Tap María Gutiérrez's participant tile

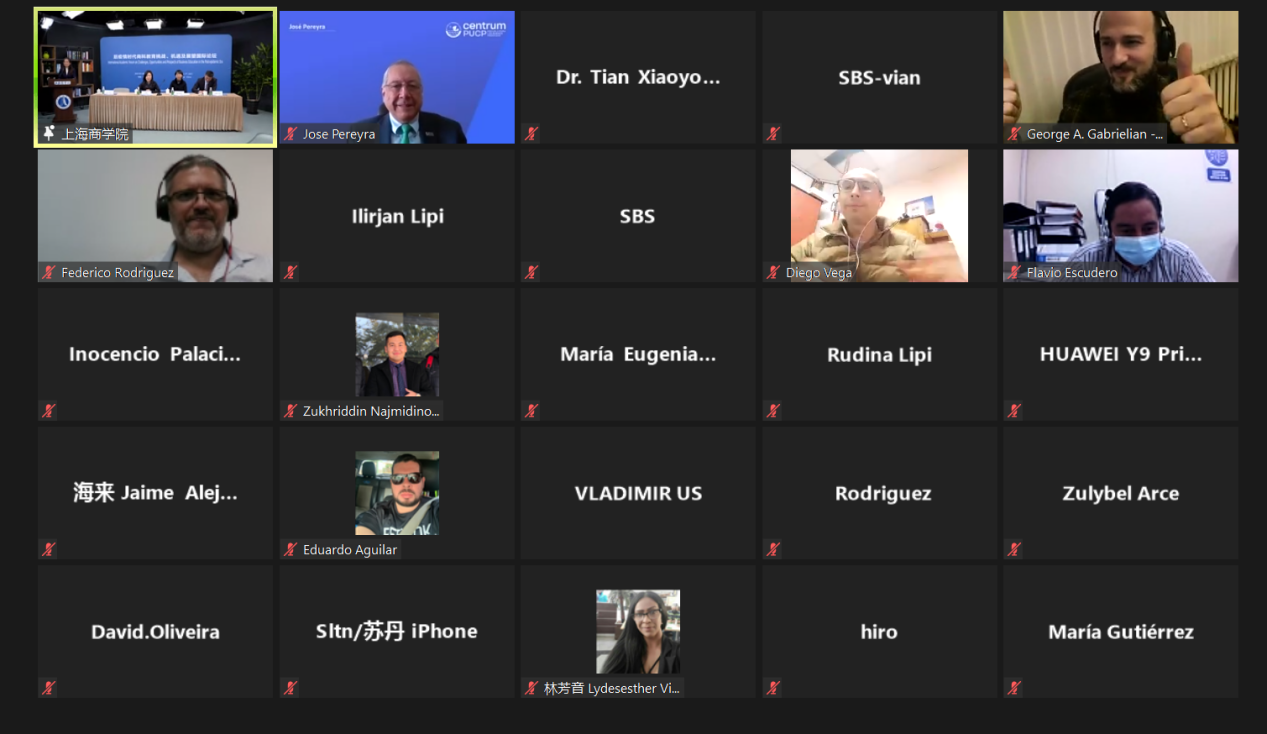pos(1120,631)
